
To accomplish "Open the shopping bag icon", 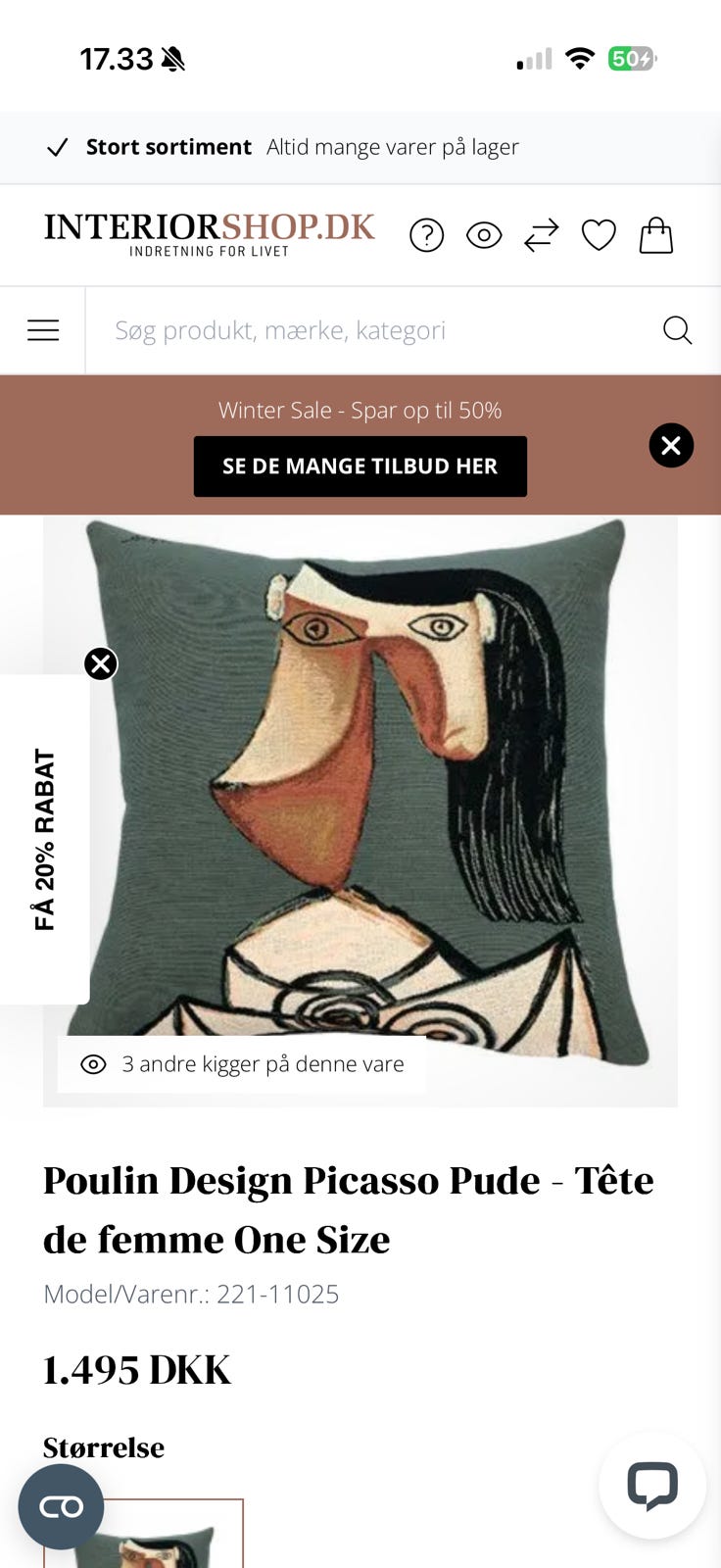I will pyautogui.click(x=655, y=235).
